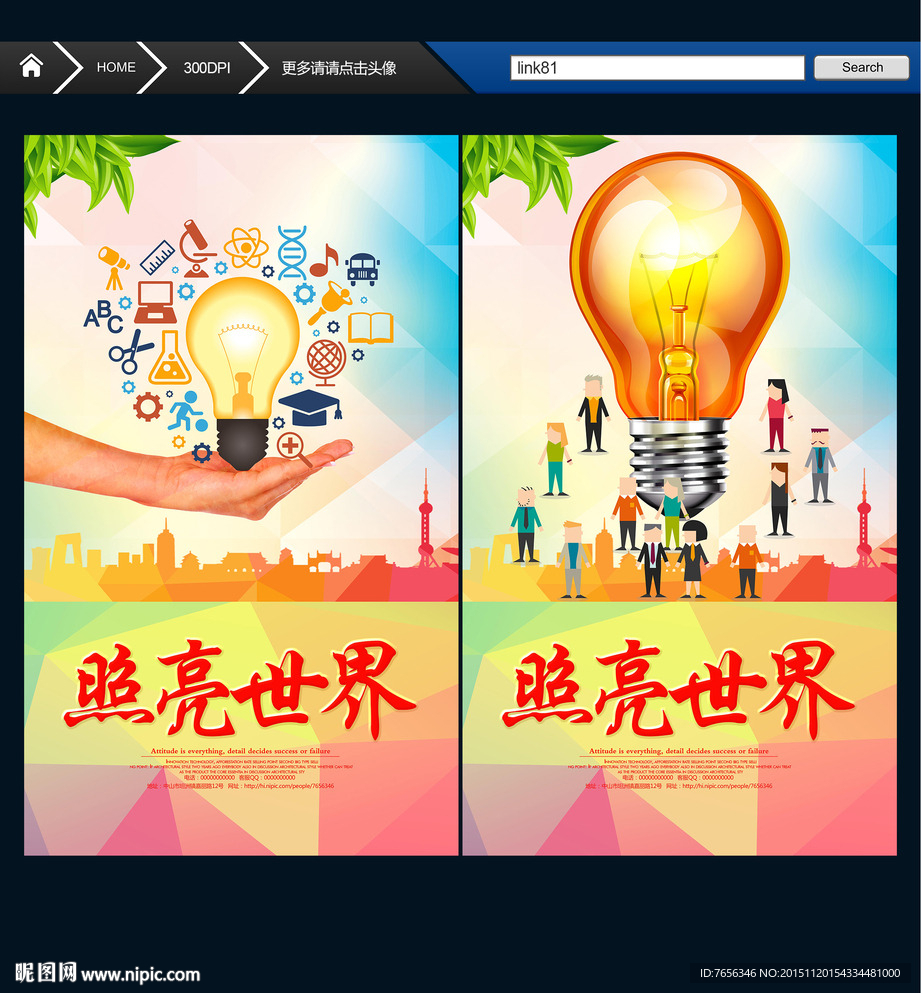921x993 pixels.
Task: Click the telescope icon
Action: 113,266
